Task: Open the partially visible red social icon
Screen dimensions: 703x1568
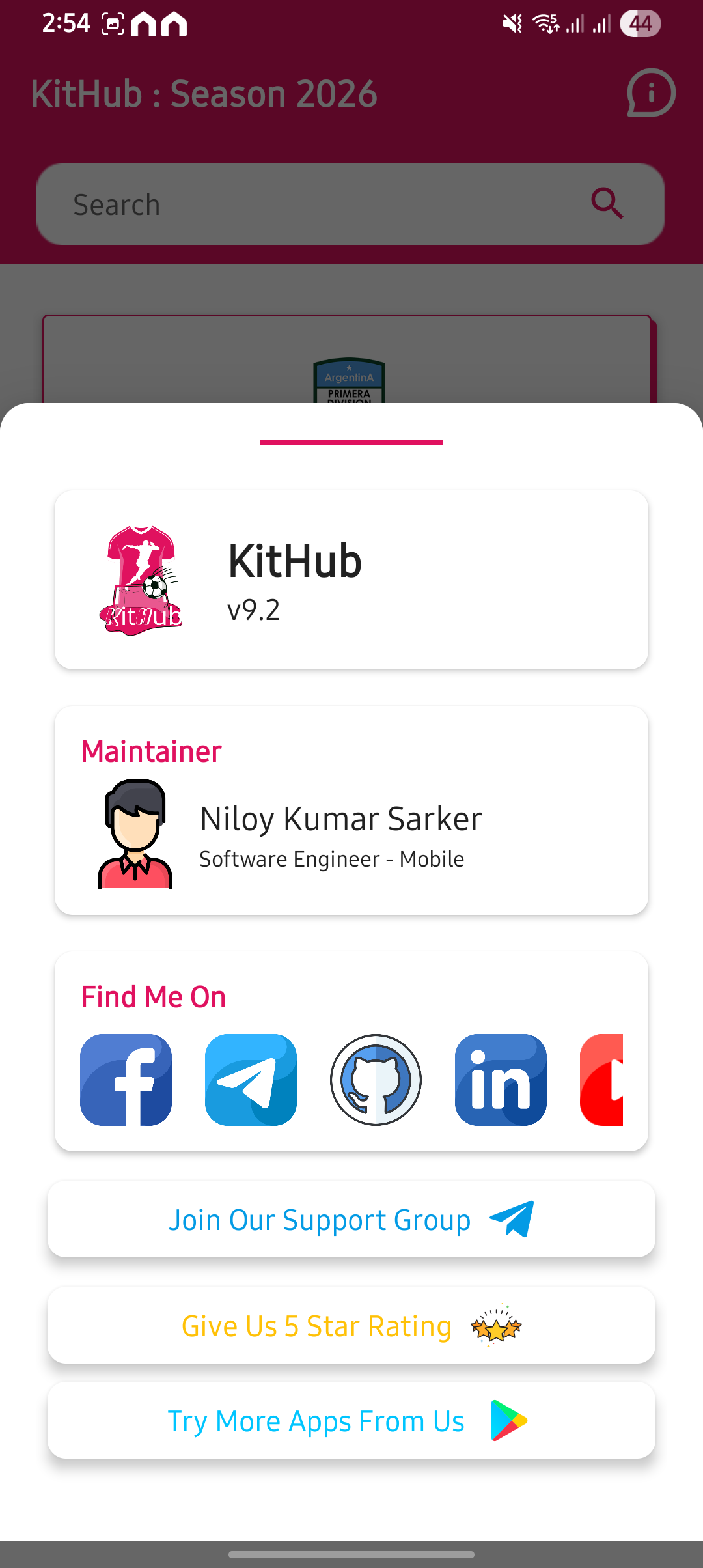Action: coord(601,1080)
